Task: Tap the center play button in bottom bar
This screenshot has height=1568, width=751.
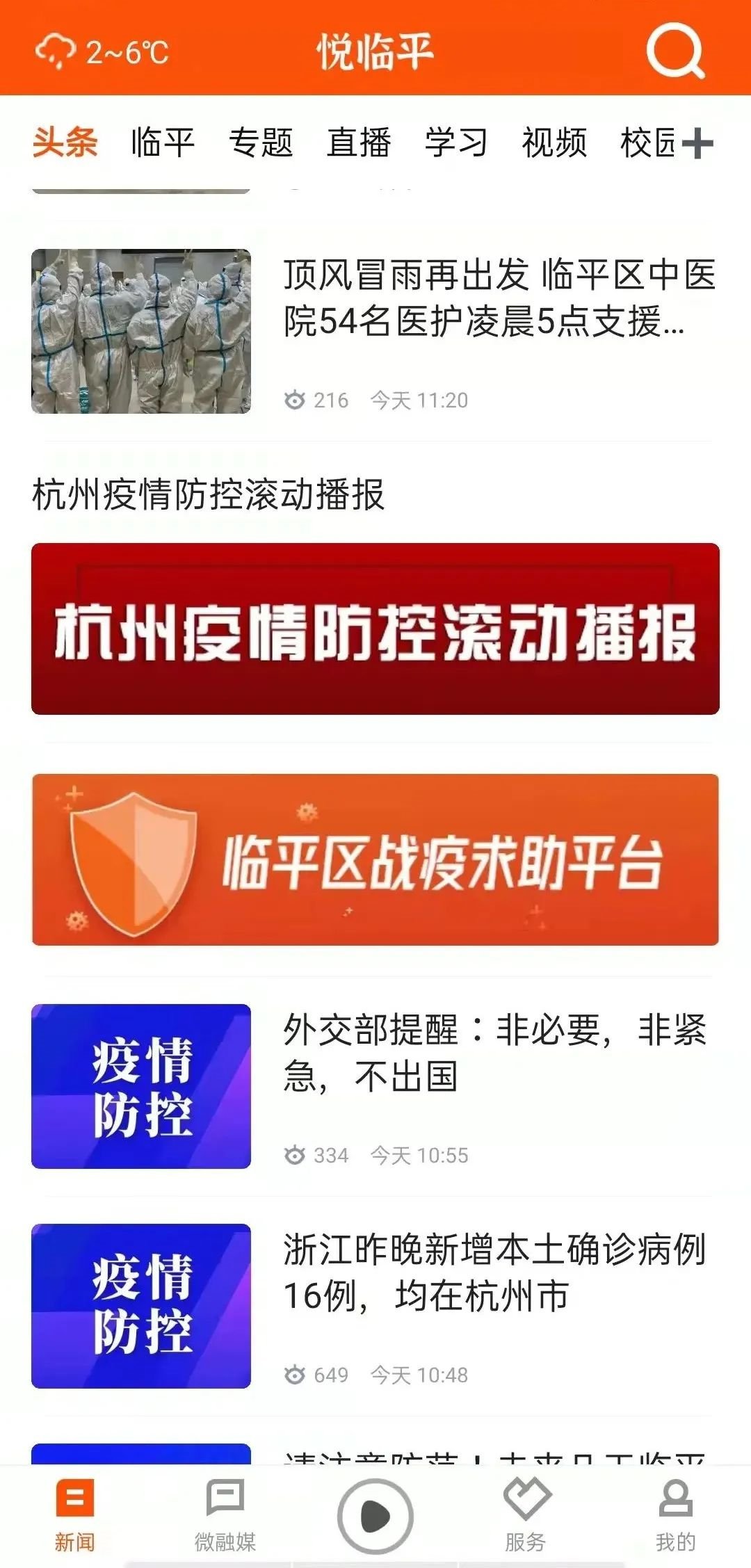Action: [375, 1516]
